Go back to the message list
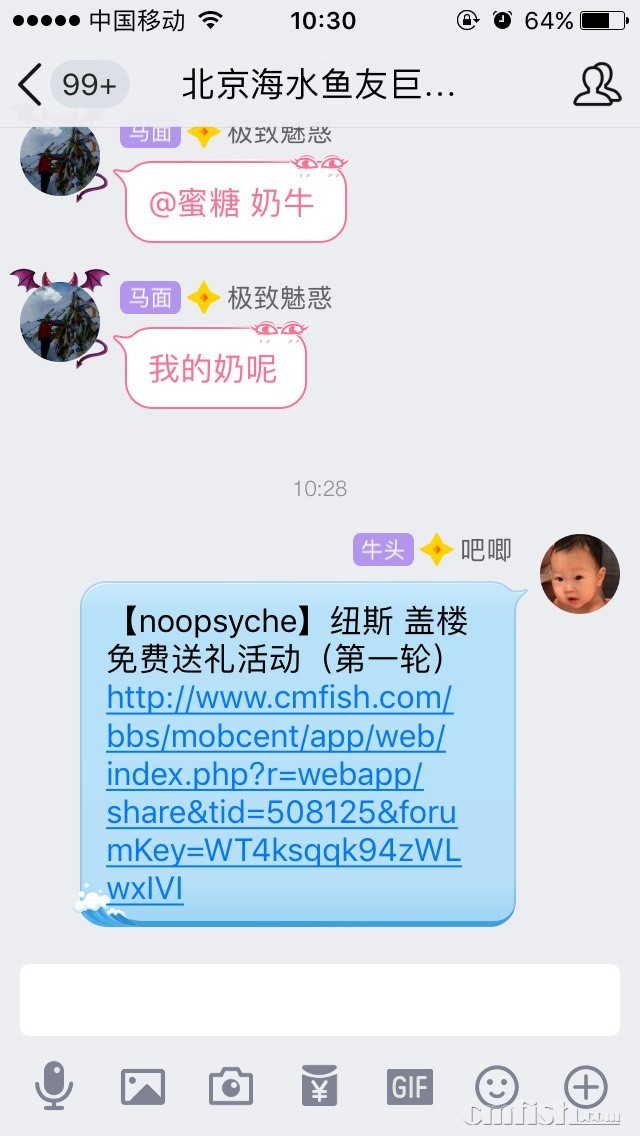 point(30,85)
